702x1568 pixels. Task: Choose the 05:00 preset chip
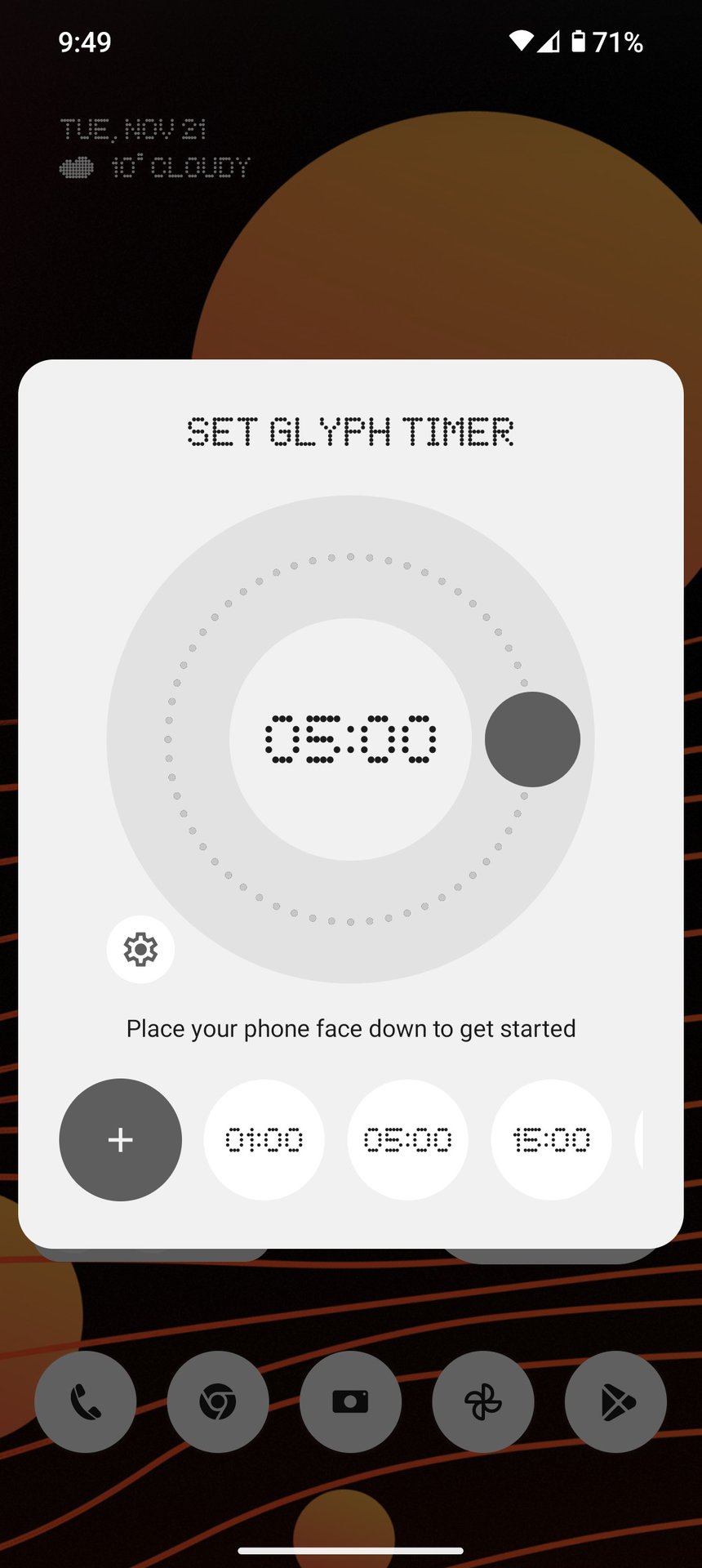pos(408,1140)
